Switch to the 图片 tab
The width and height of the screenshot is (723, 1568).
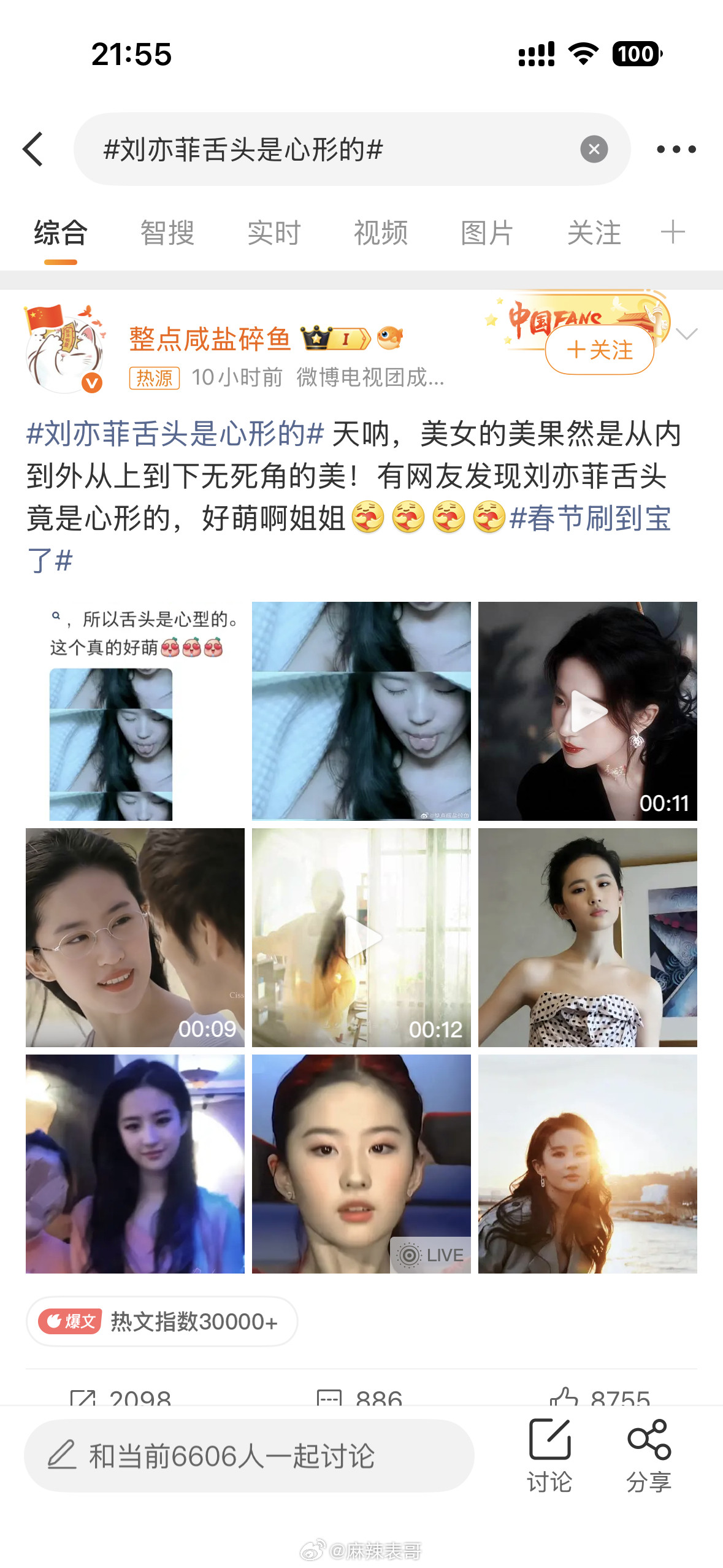click(x=488, y=233)
